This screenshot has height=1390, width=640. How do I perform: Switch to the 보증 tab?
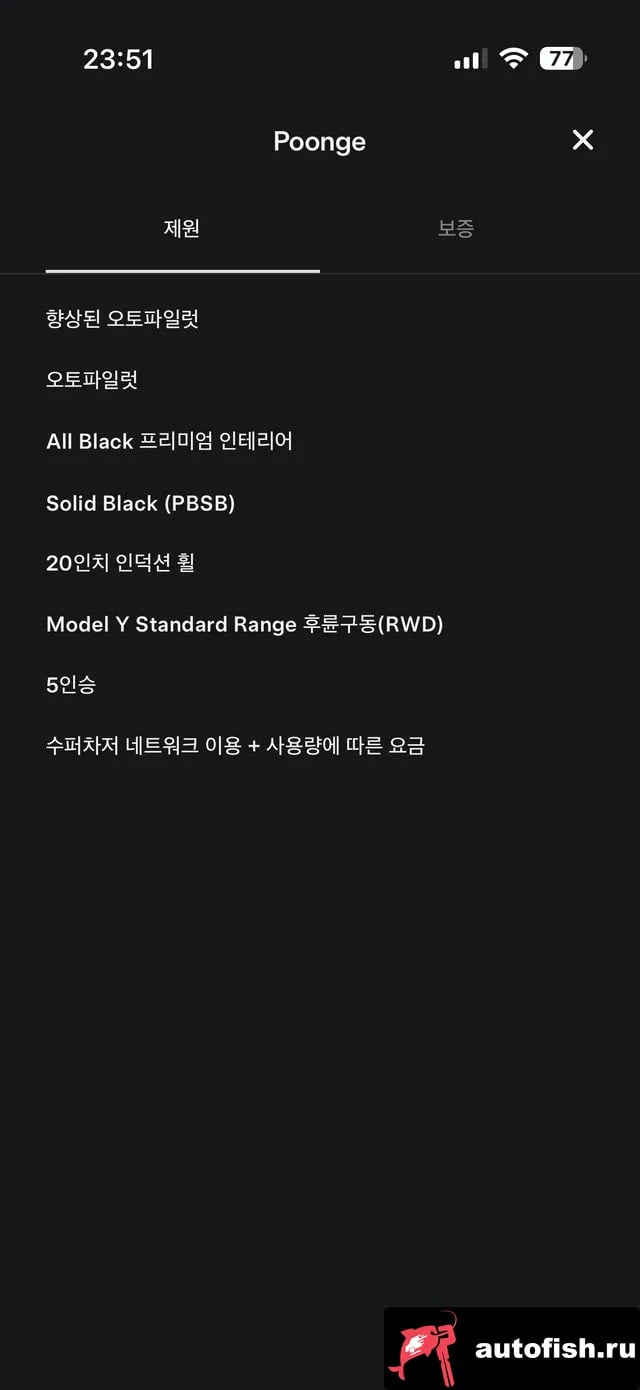coord(456,229)
